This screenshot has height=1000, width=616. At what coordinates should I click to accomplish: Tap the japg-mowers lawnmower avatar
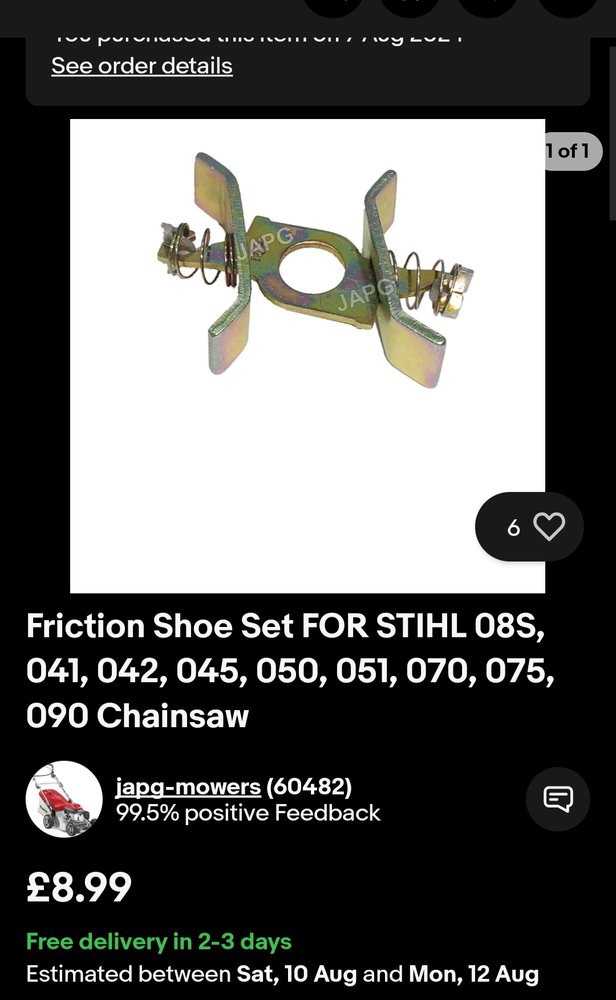click(64, 799)
